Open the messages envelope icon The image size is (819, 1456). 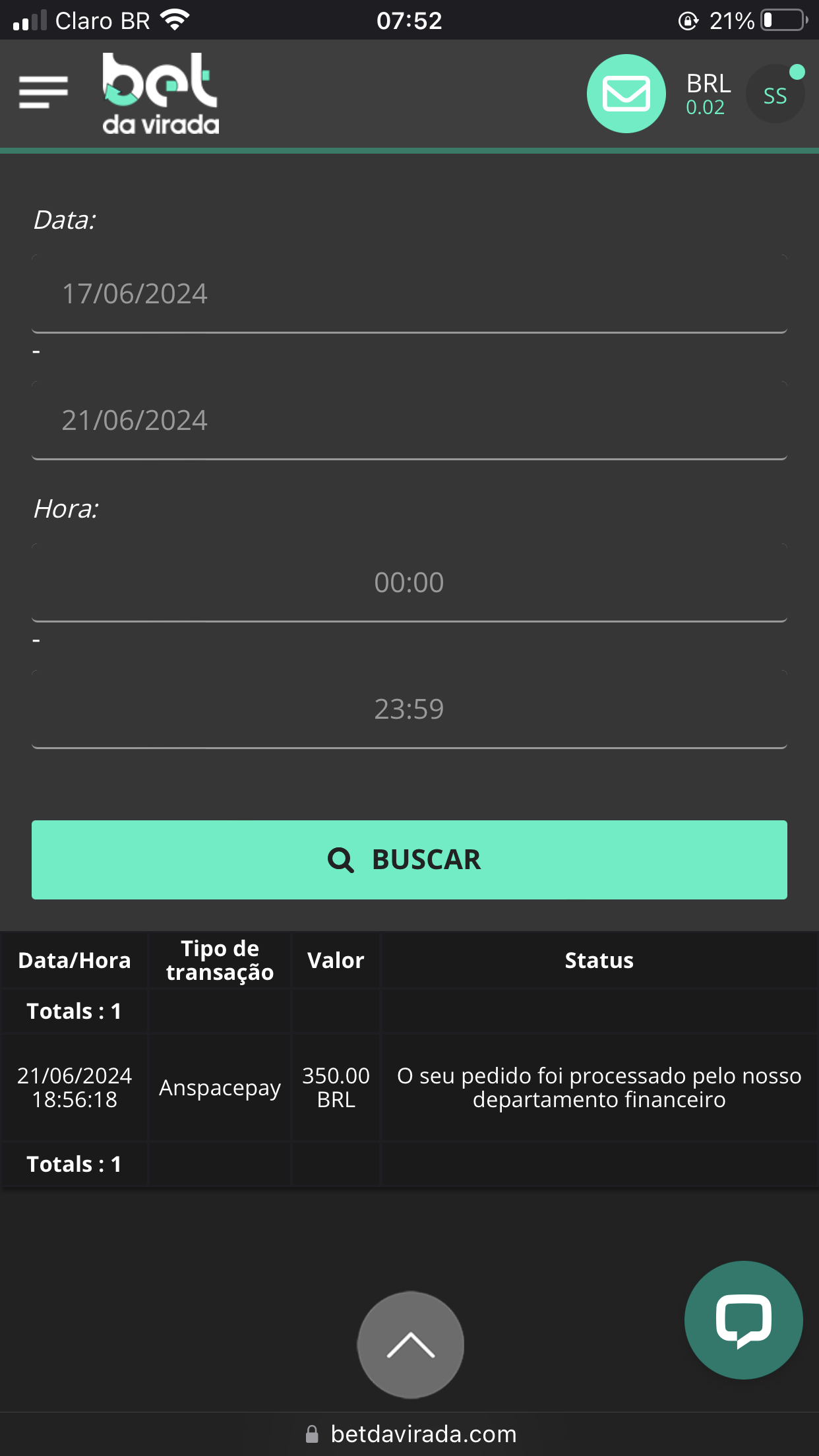click(x=625, y=93)
